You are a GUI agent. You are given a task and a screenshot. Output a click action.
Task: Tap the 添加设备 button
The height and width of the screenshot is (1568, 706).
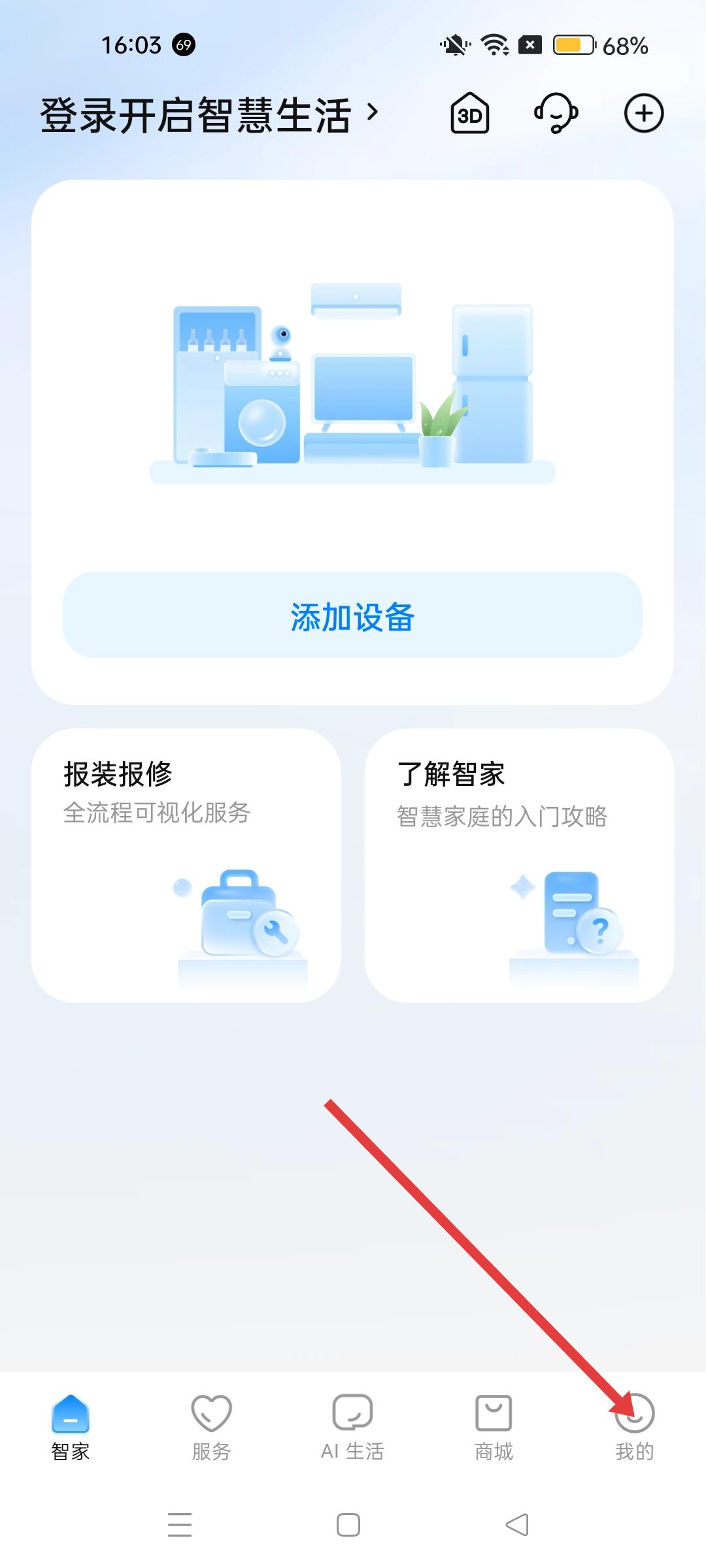[x=352, y=615]
